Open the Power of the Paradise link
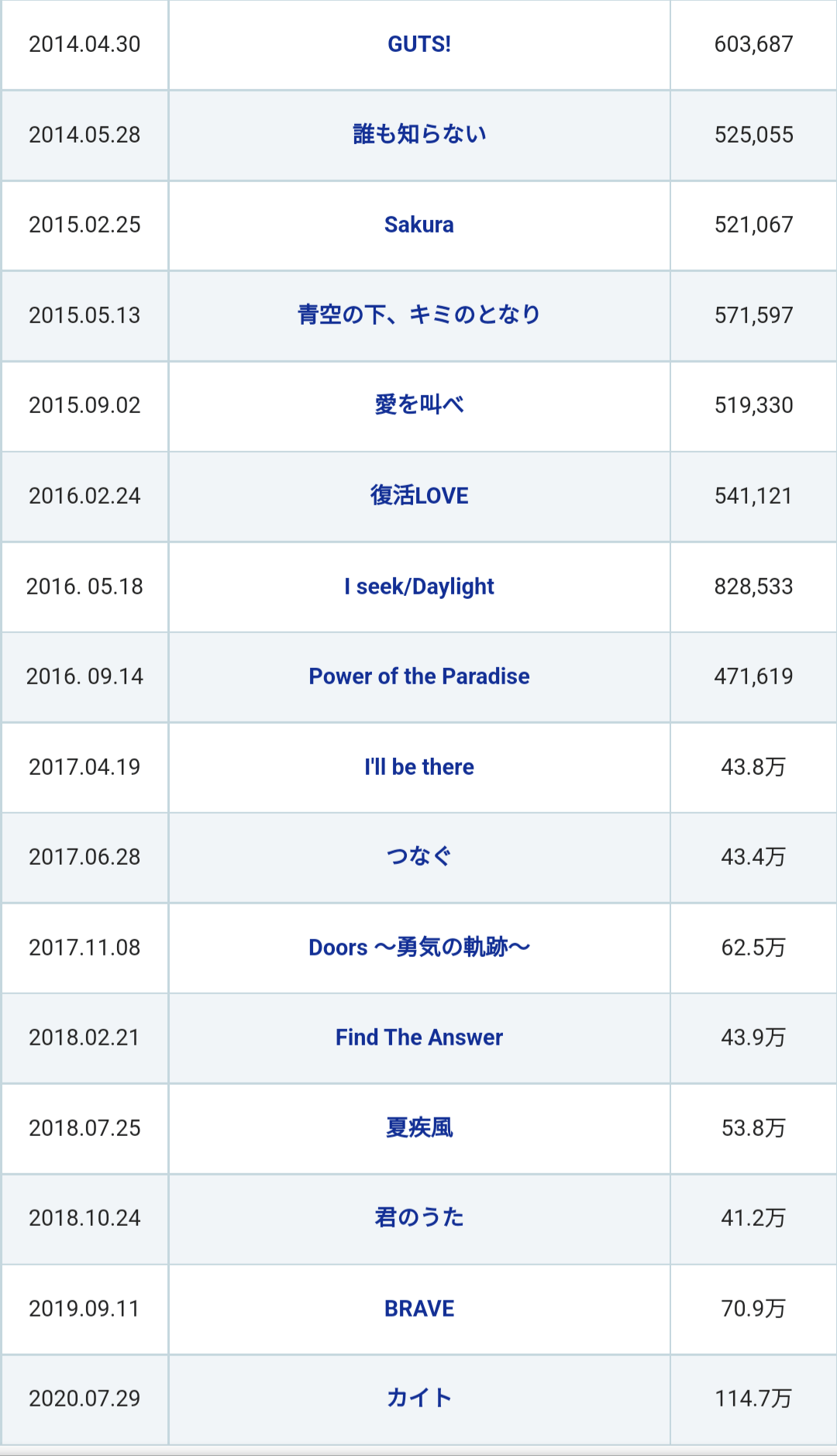Viewport: 837px width, 1456px height. click(x=418, y=676)
